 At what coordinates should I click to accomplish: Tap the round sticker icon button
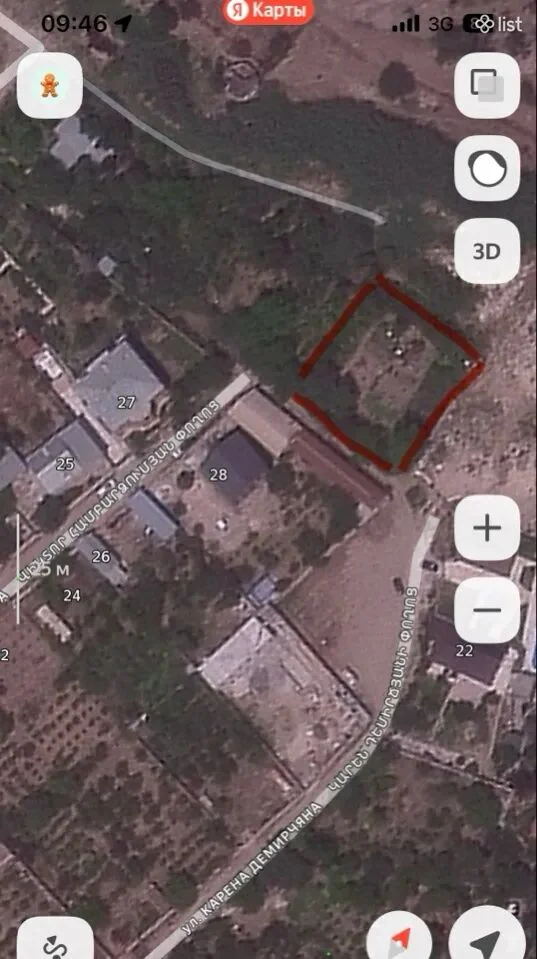tap(487, 168)
